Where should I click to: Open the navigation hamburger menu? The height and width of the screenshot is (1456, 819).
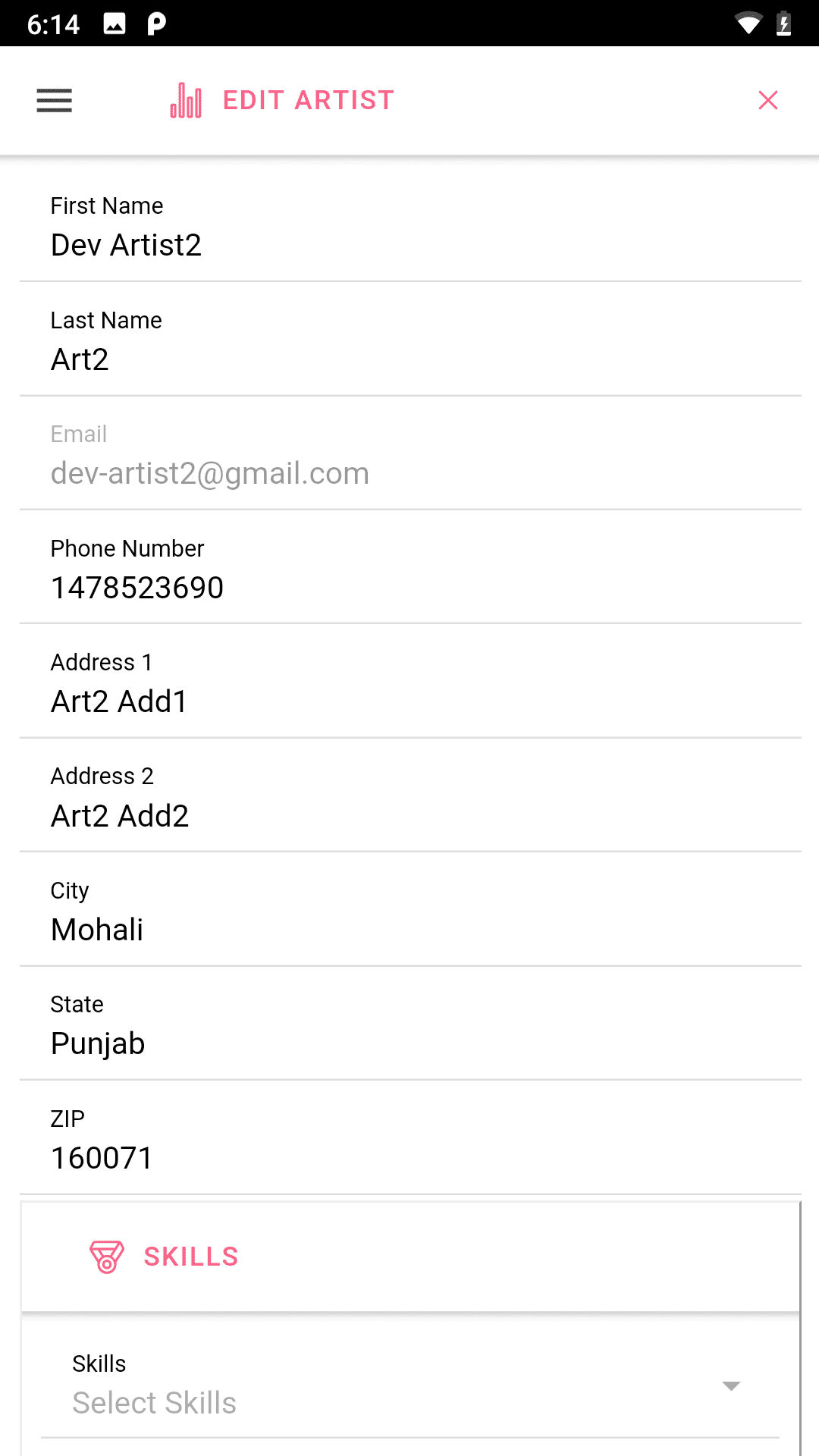click(53, 100)
